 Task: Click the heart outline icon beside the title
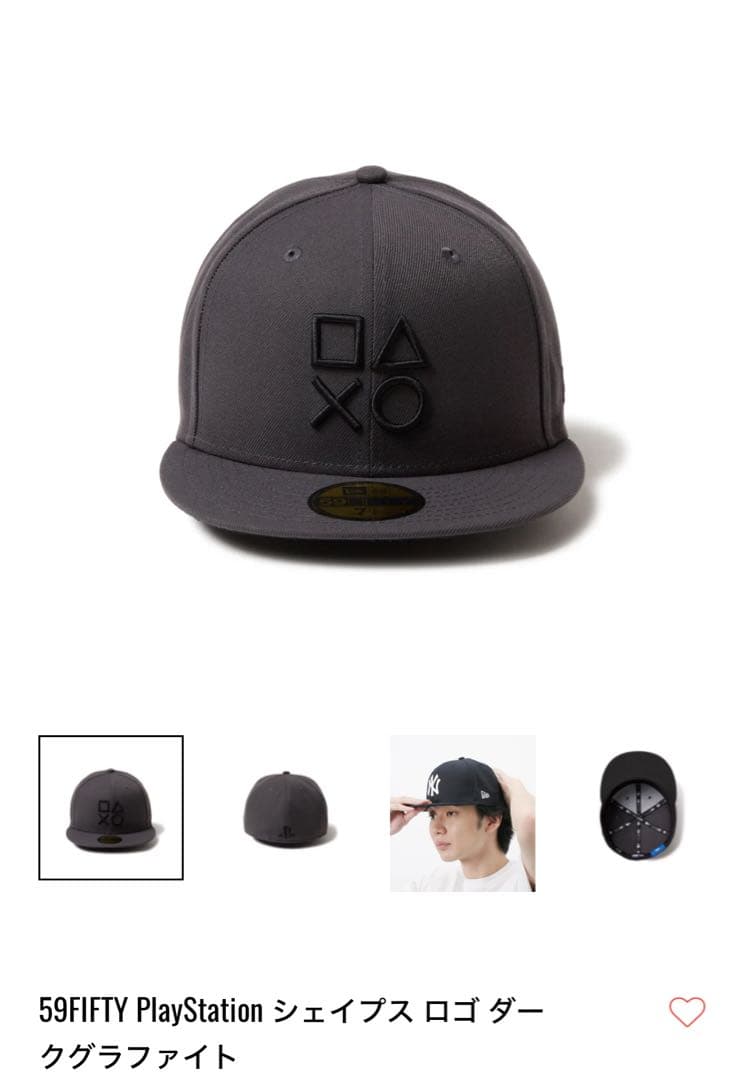click(686, 1012)
